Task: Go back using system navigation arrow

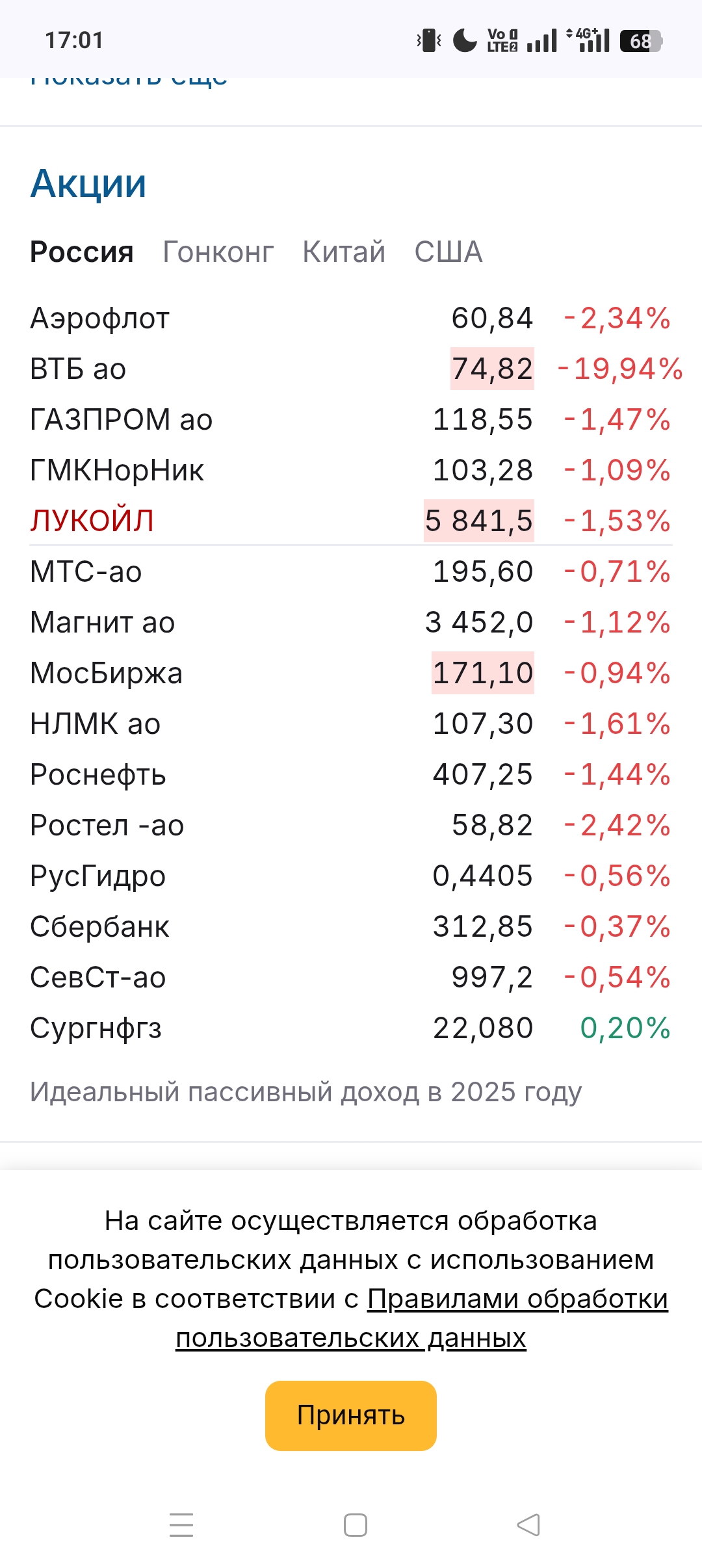Action: tap(528, 1524)
